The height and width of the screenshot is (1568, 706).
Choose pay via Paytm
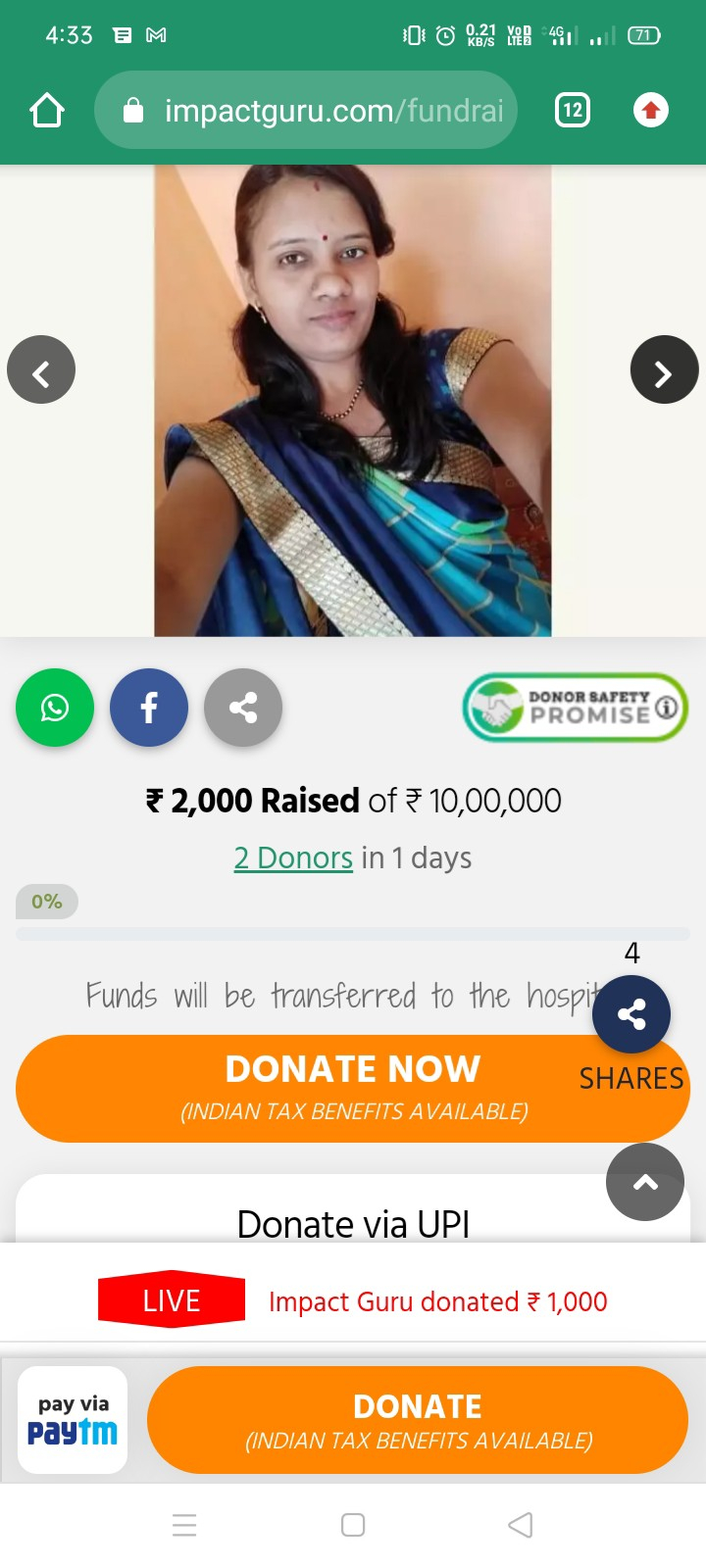coord(73,1420)
